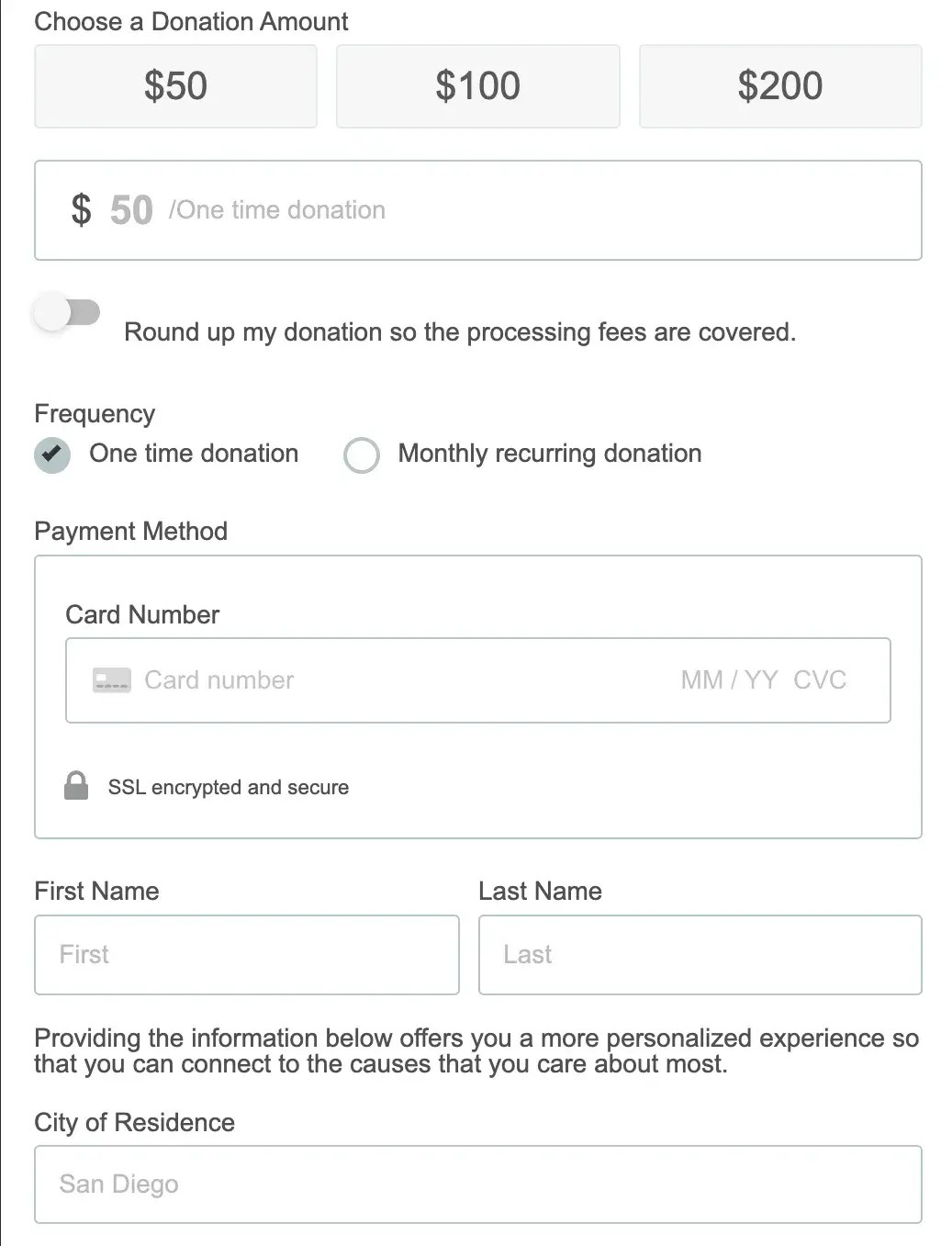Enter text in the First Name field
The image size is (952, 1246).
pyautogui.click(x=247, y=955)
